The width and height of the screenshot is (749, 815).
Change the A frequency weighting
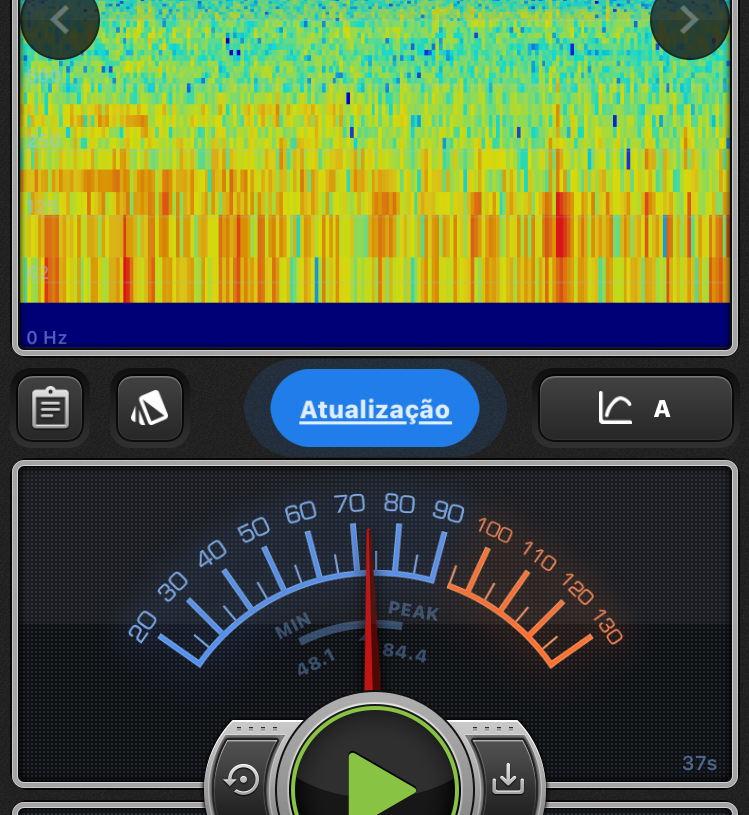tap(636, 408)
